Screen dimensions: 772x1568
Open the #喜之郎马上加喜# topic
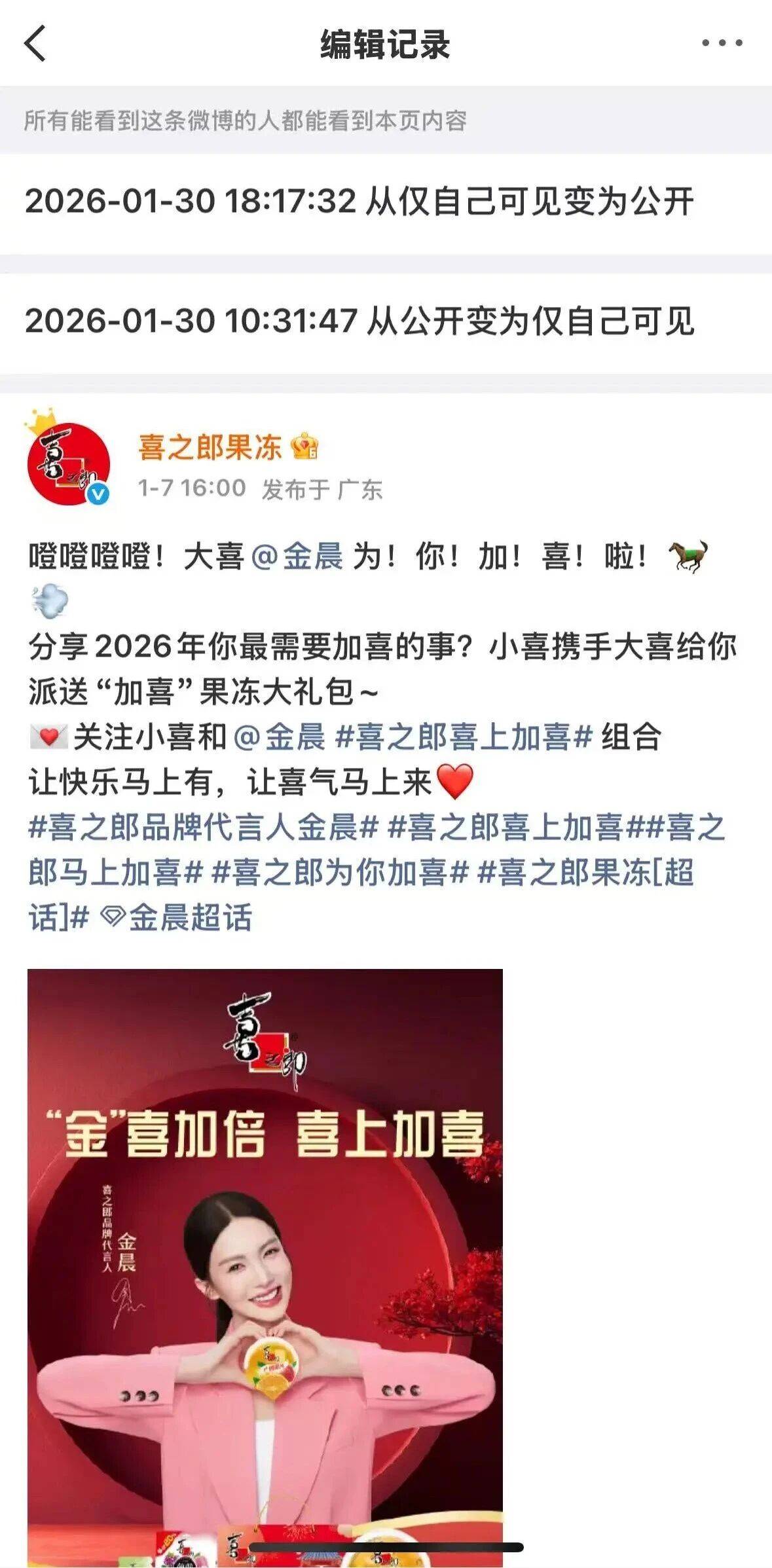tap(115, 872)
